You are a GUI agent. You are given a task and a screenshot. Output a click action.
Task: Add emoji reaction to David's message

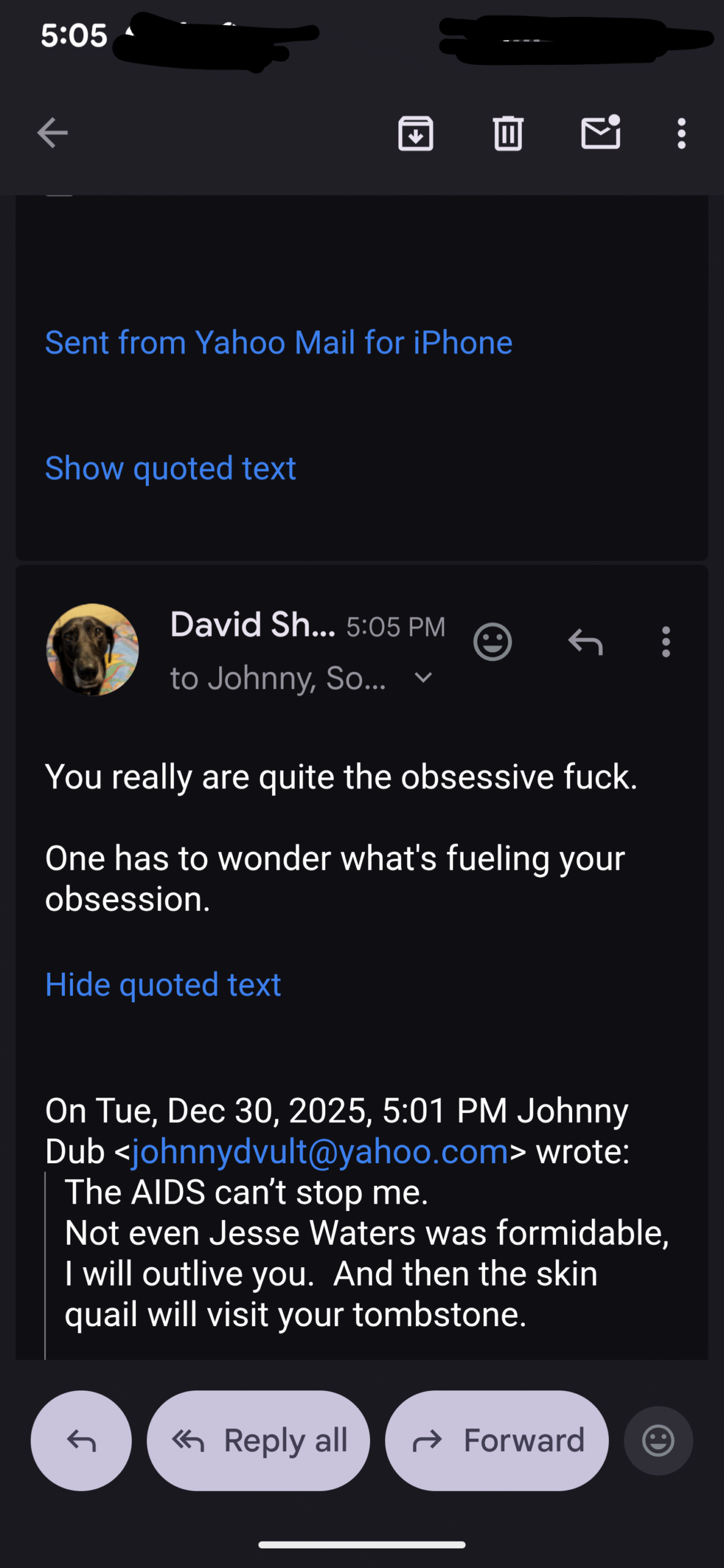tap(492, 642)
